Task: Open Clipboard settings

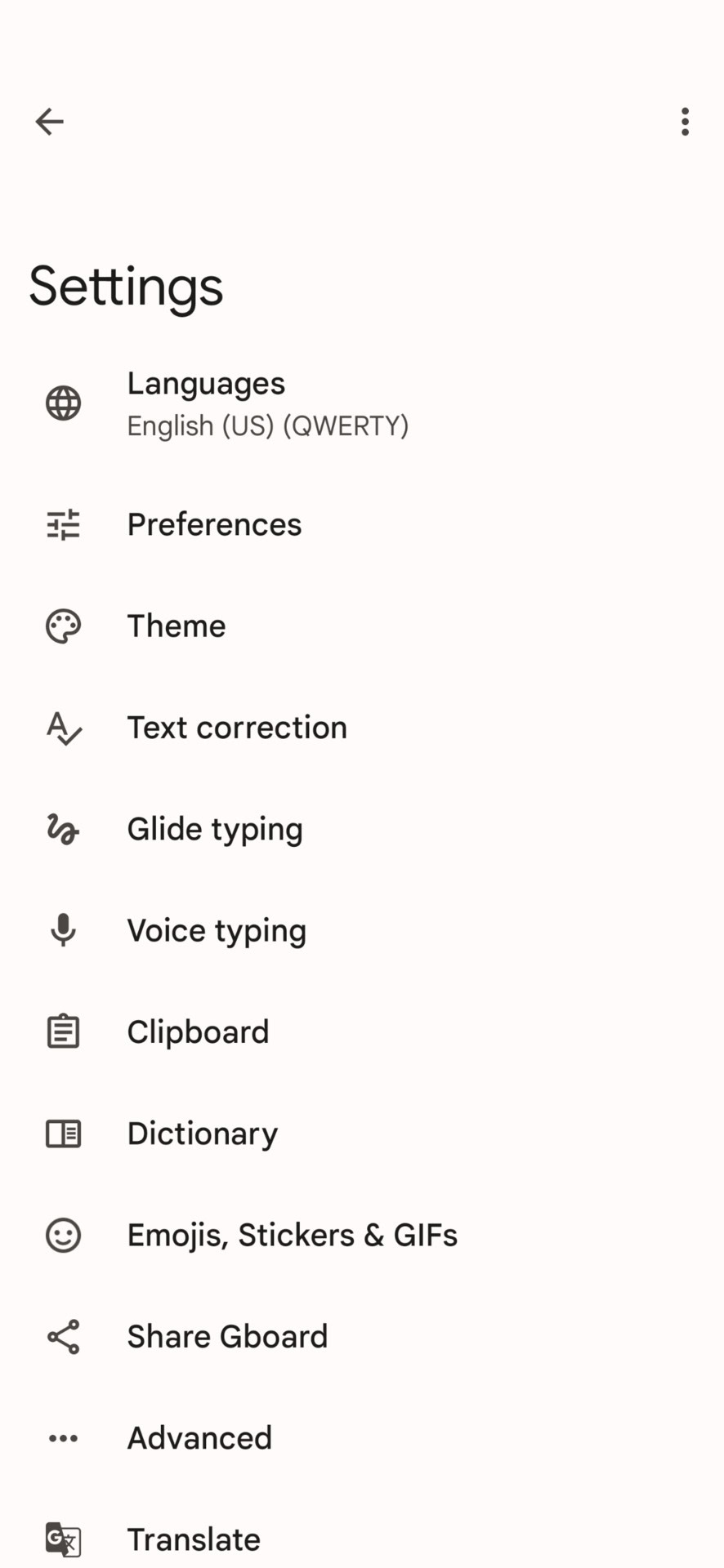Action: [198, 1032]
